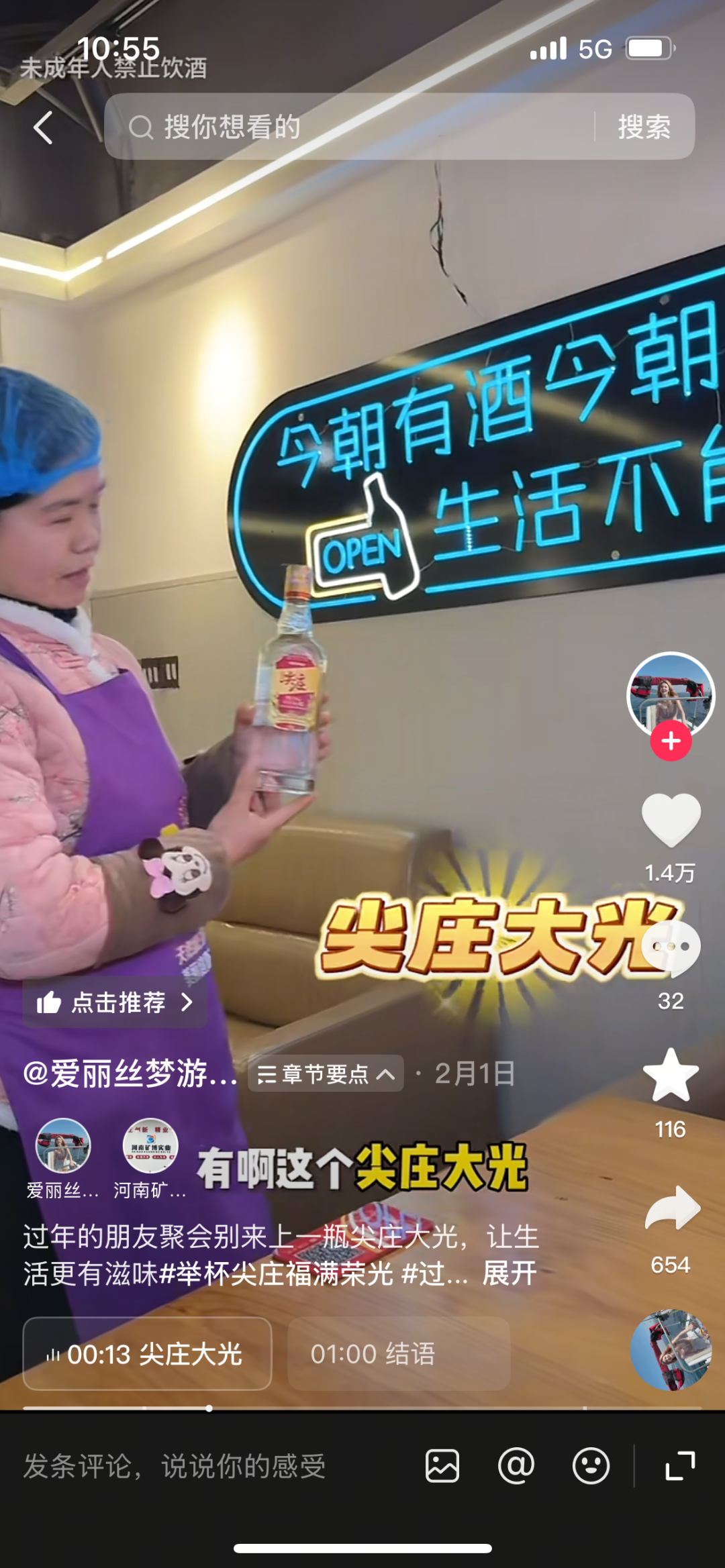Image resolution: width=725 pixels, height=1568 pixels.
Task: Tap the 点击推荐 recommend button
Action: 115,1002
